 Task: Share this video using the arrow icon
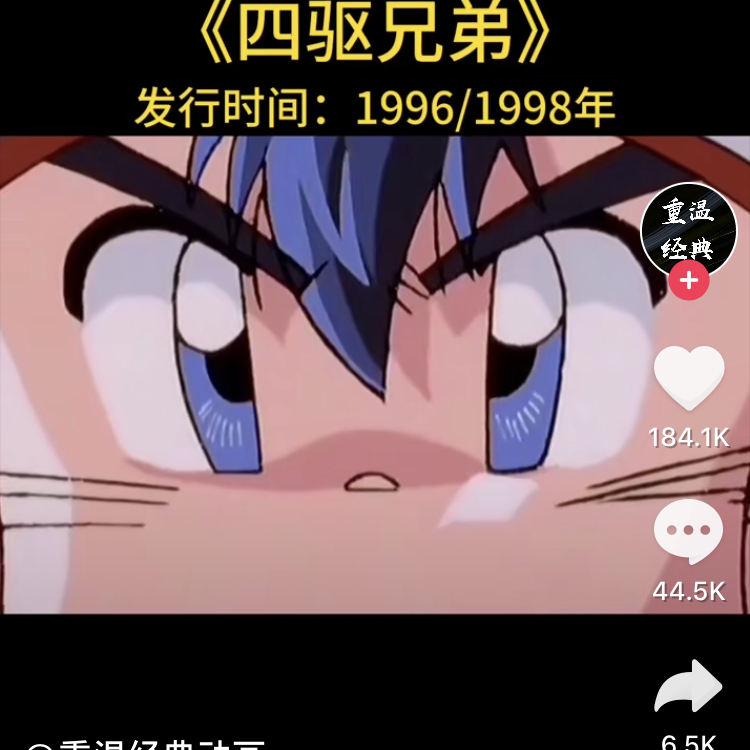coord(688,687)
